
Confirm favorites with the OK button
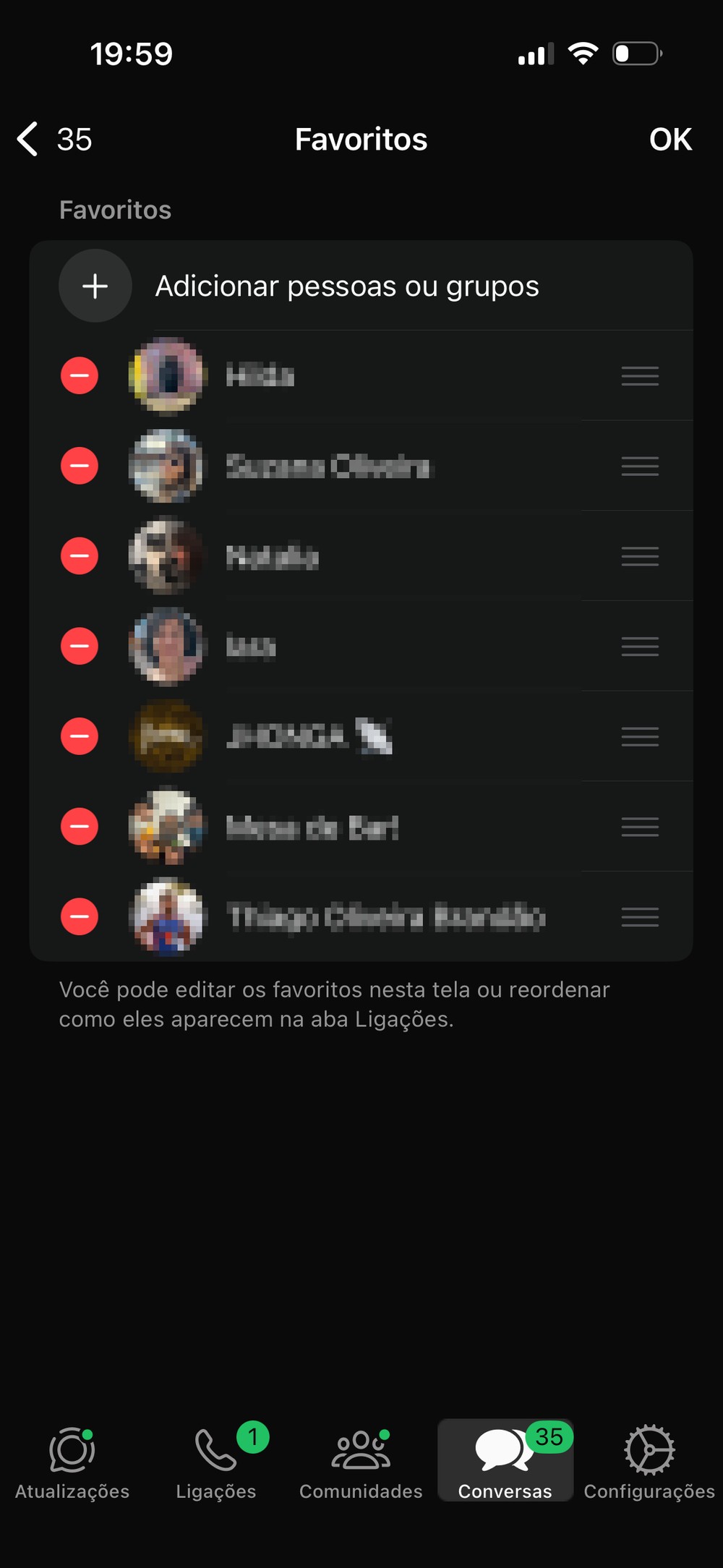point(670,140)
